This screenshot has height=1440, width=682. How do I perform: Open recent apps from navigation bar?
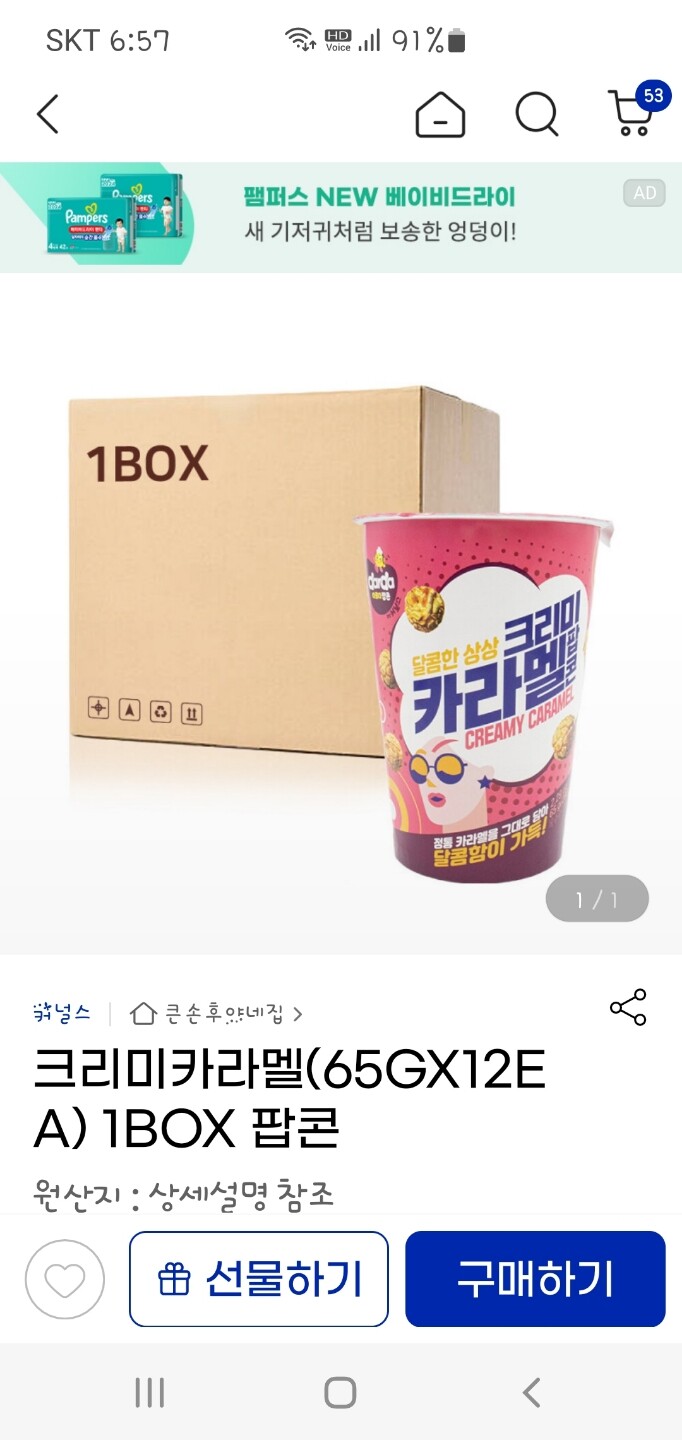[150, 1392]
